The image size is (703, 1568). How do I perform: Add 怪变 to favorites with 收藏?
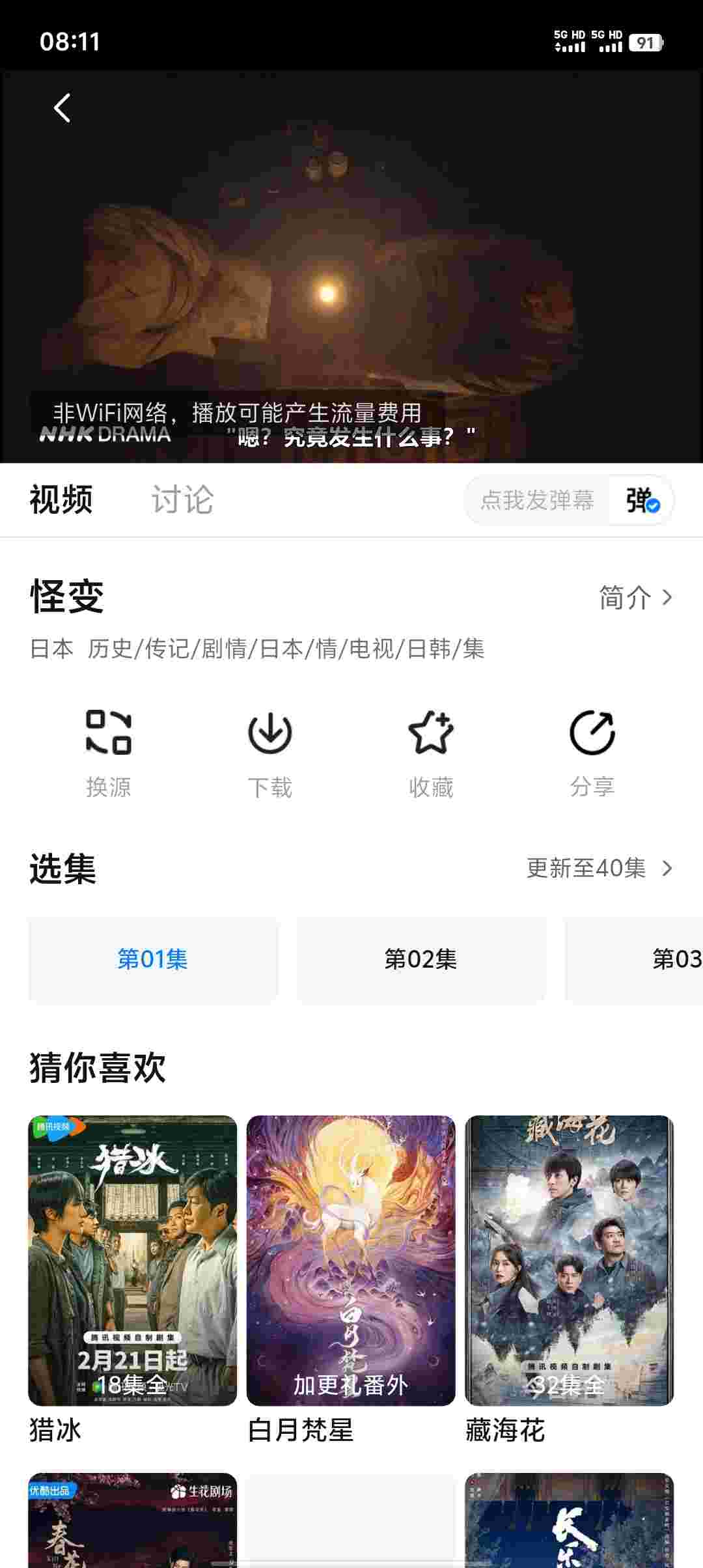point(430,753)
